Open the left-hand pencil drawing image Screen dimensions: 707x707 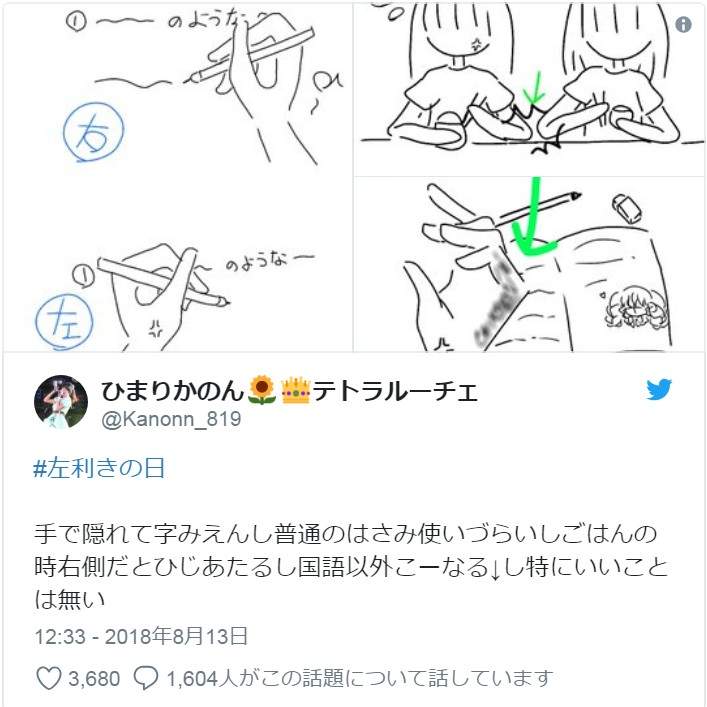[x=177, y=175]
